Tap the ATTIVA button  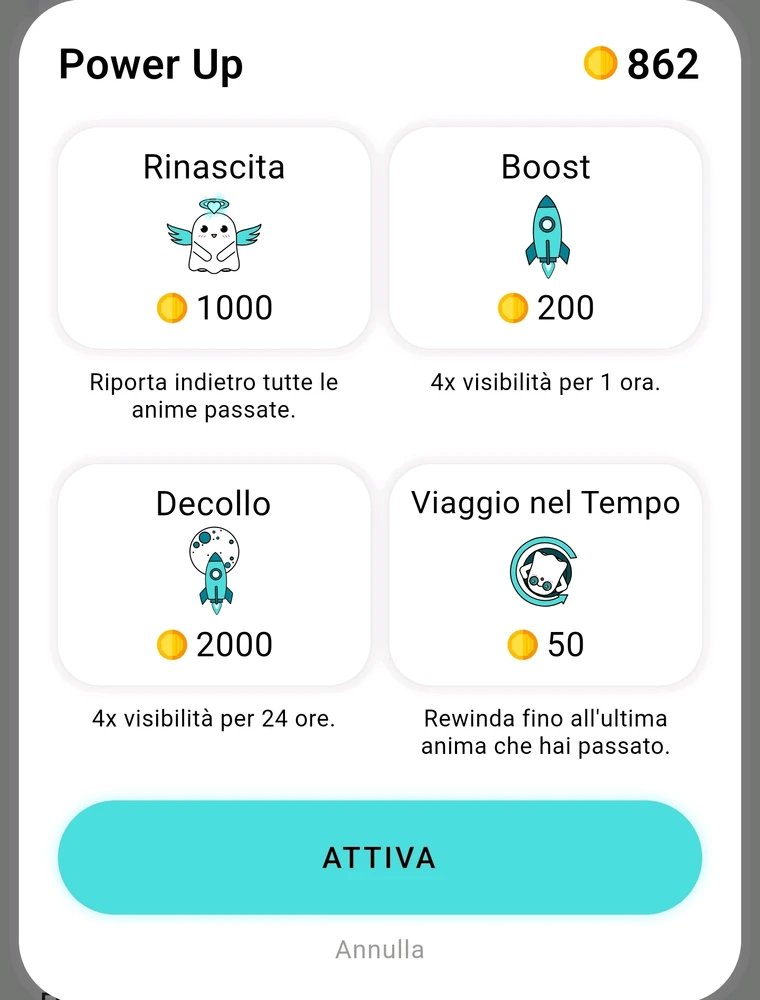point(380,857)
